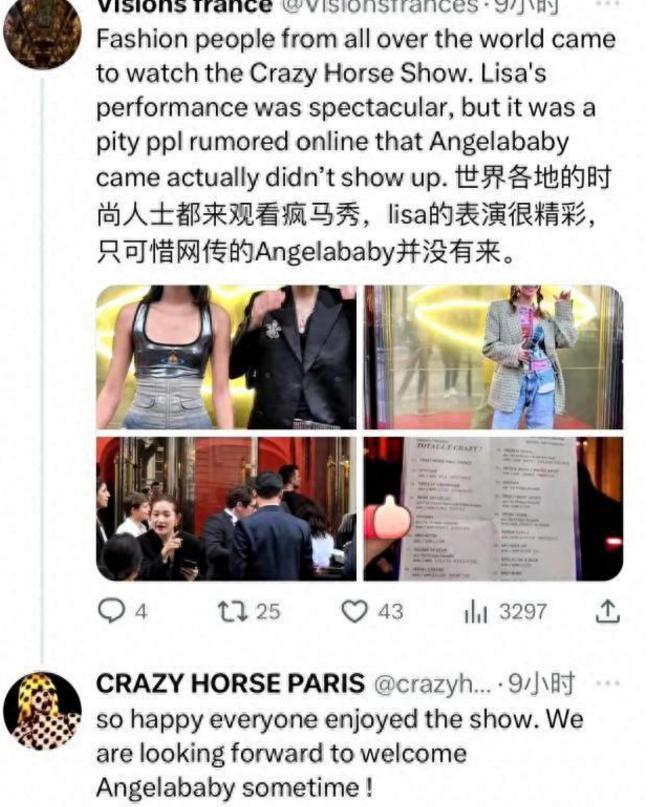
Task: Open the photo of the silver corset top
Action: coord(226,357)
